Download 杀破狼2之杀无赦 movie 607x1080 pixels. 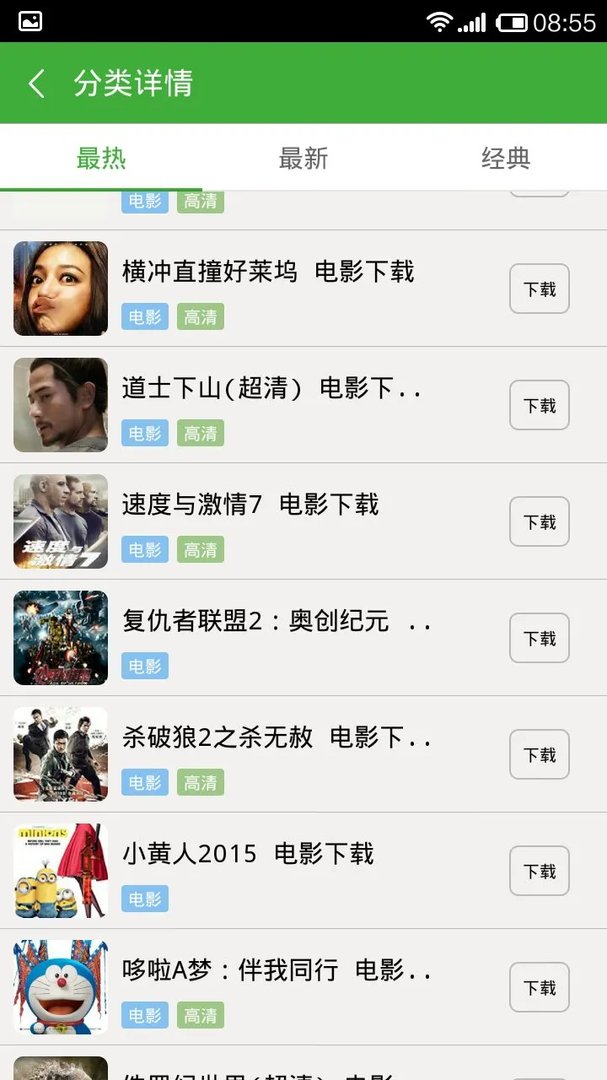(x=539, y=755)
